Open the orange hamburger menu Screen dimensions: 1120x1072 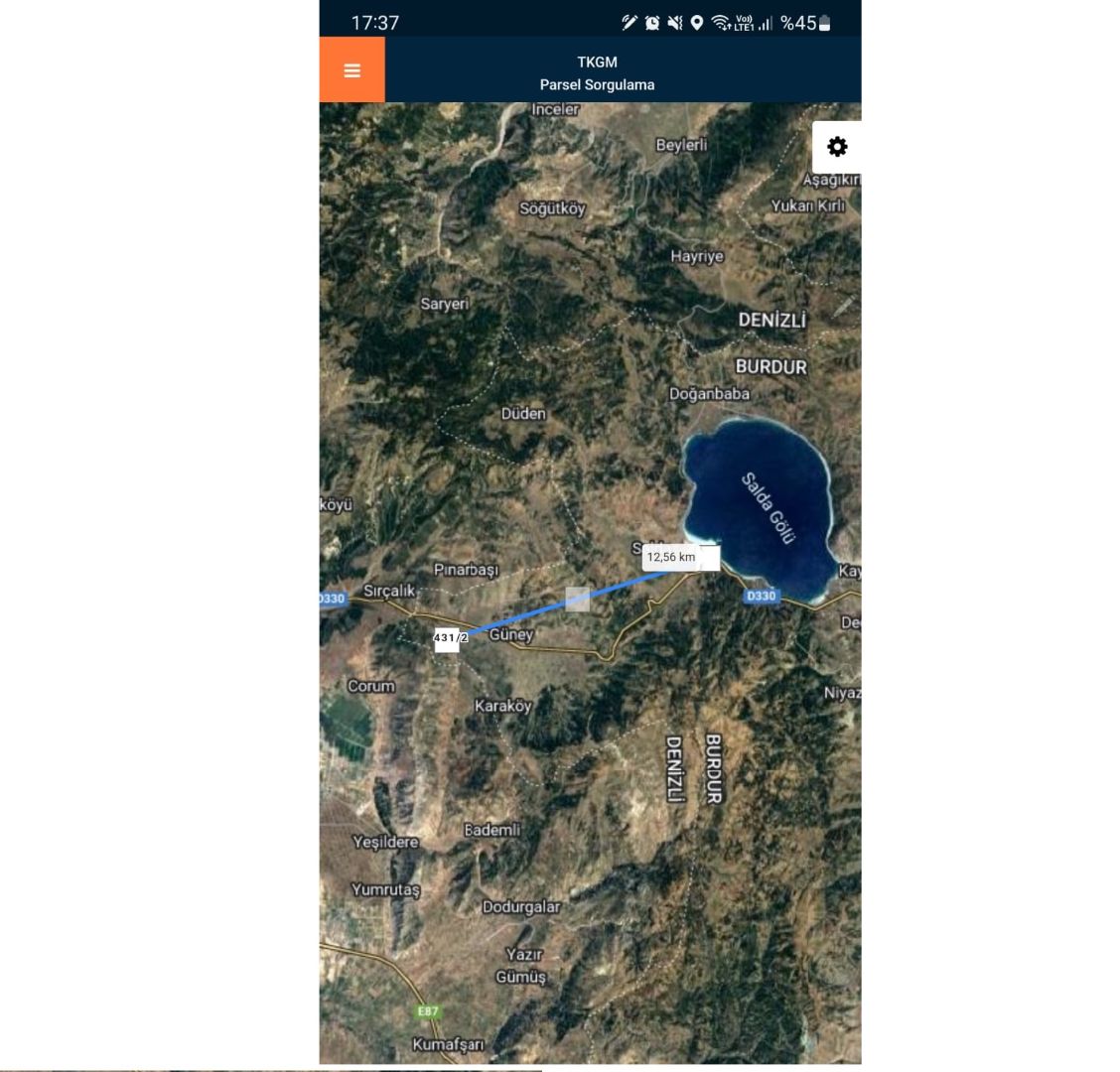click(x=351, y=70)
